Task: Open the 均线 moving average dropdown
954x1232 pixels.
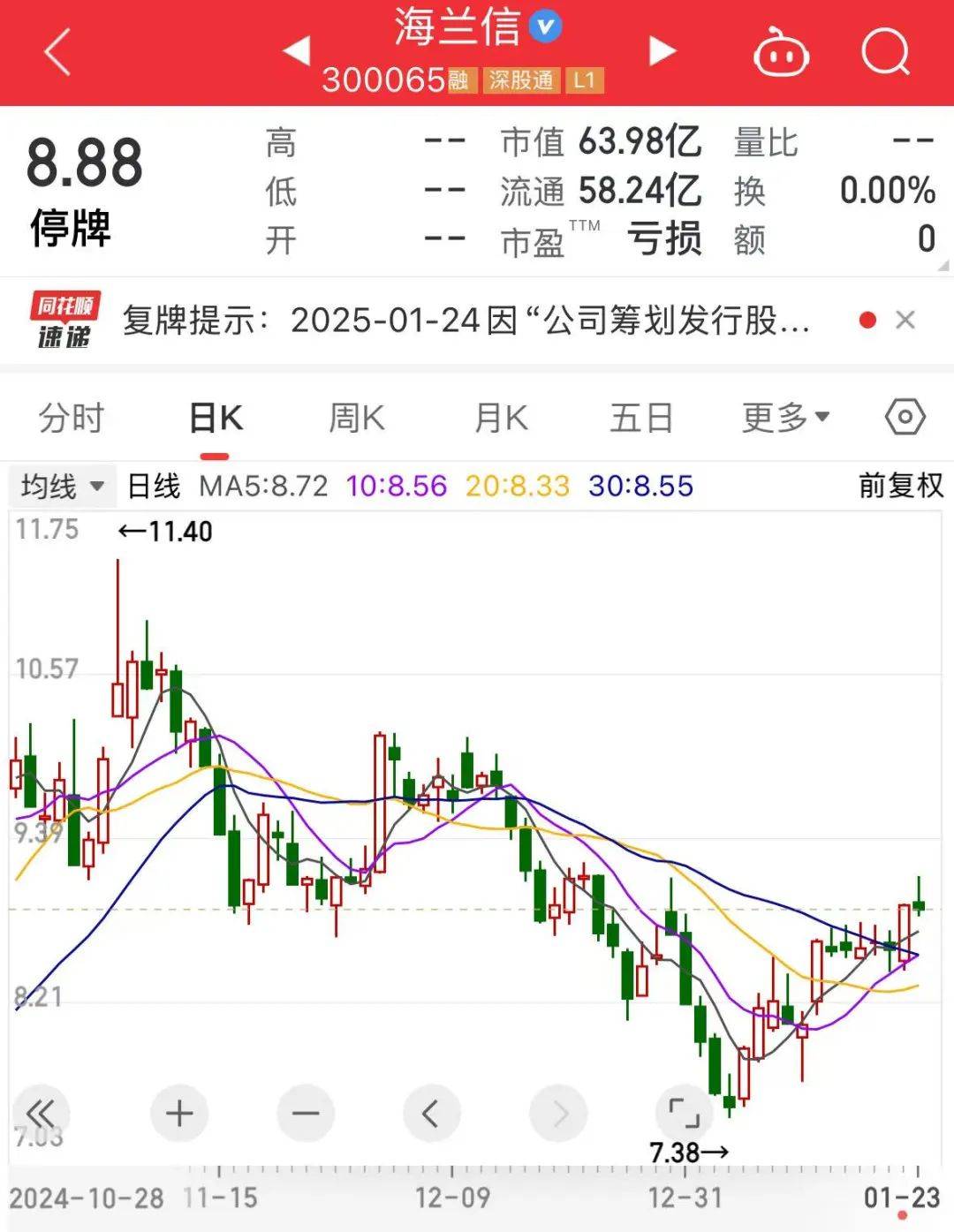Action: 60,486
